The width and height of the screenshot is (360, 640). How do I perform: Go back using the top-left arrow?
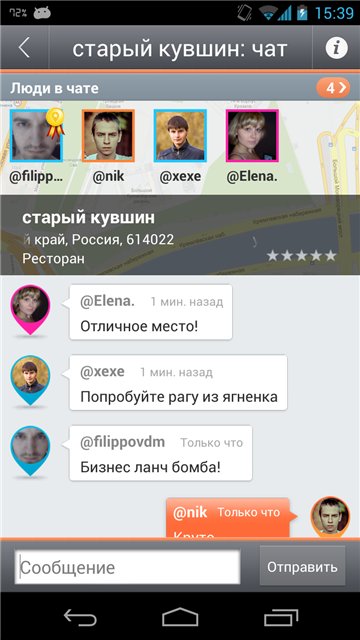[24, 48]
